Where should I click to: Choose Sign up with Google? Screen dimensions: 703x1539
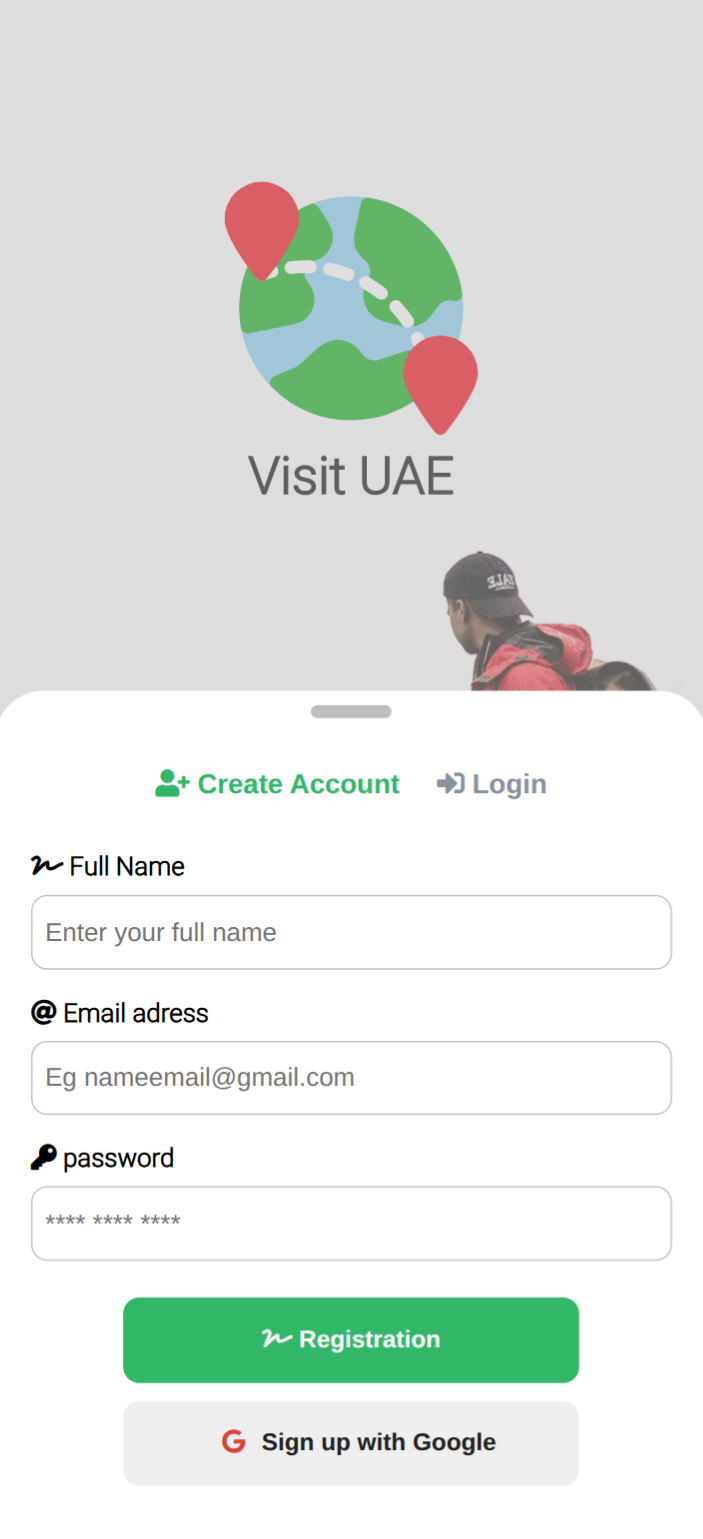pos(351,1443)
